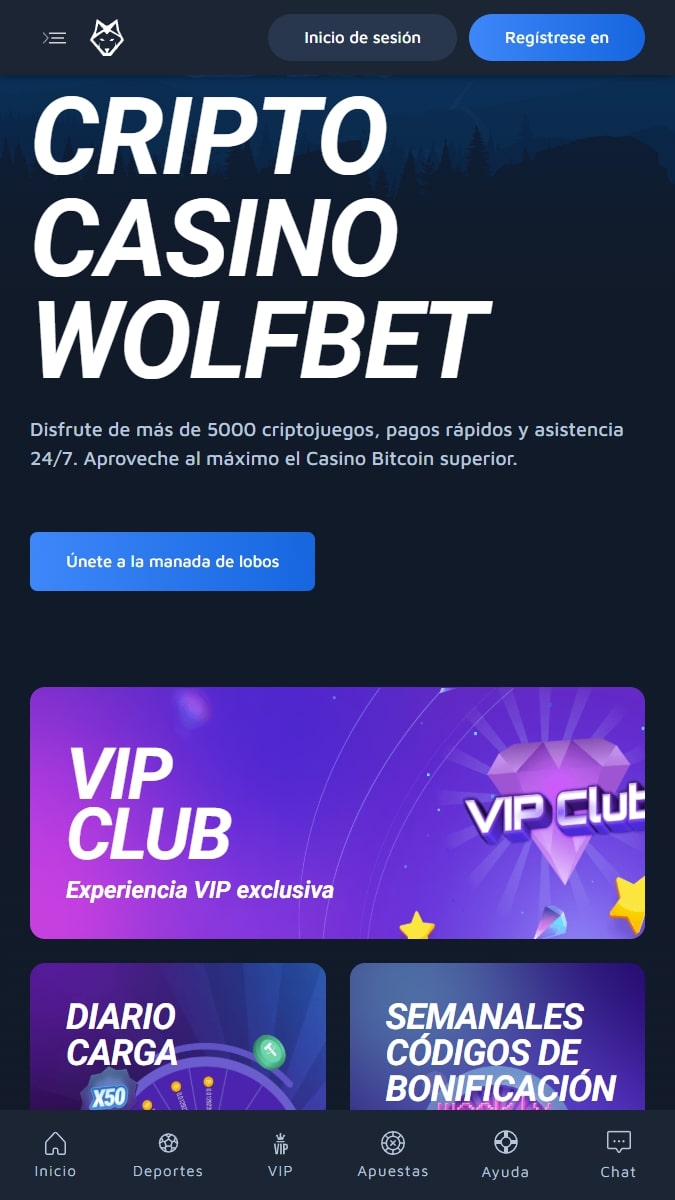The width and height of the screenshot is (675, 1200).
Task: Open the side menu drawer
Action: tap(54, 38)
